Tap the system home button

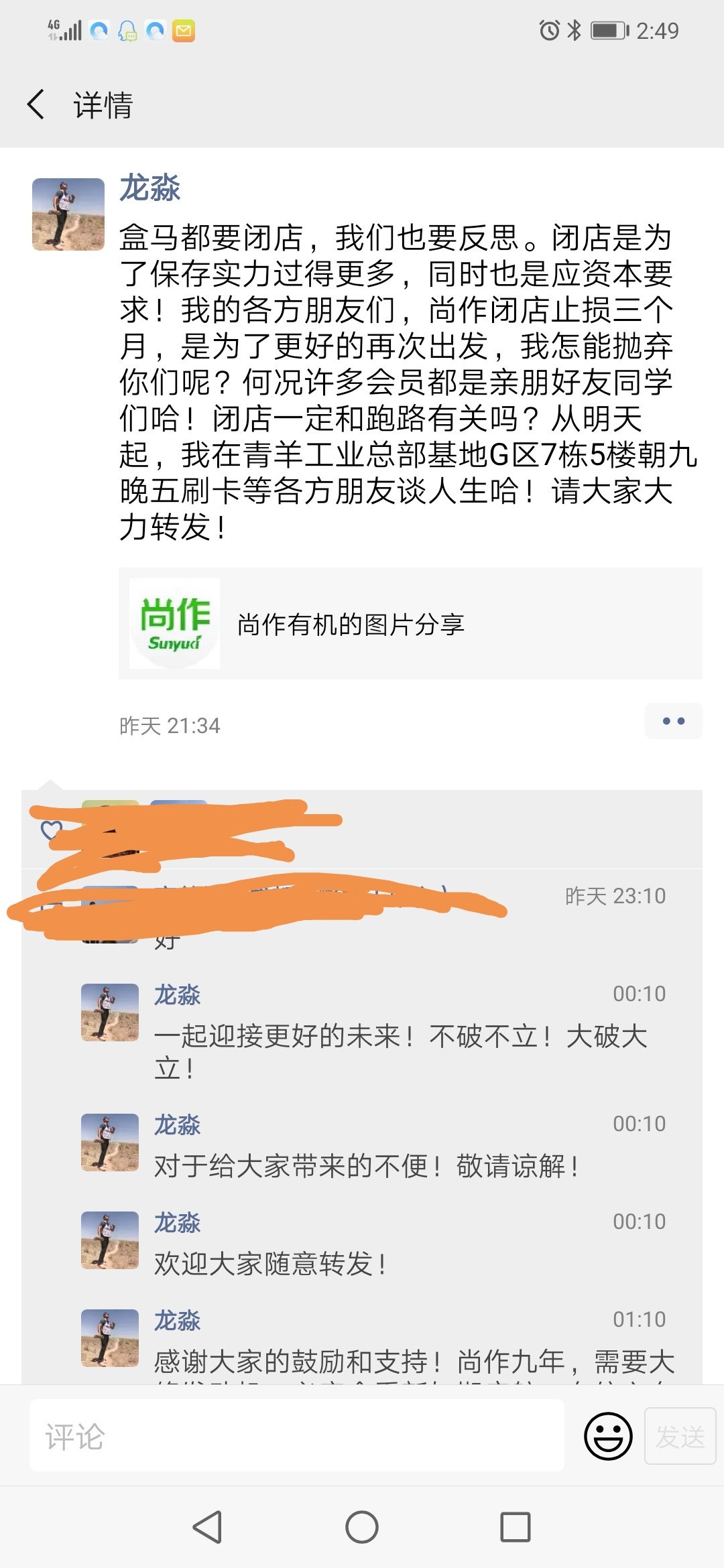[x=362, y=1528]
